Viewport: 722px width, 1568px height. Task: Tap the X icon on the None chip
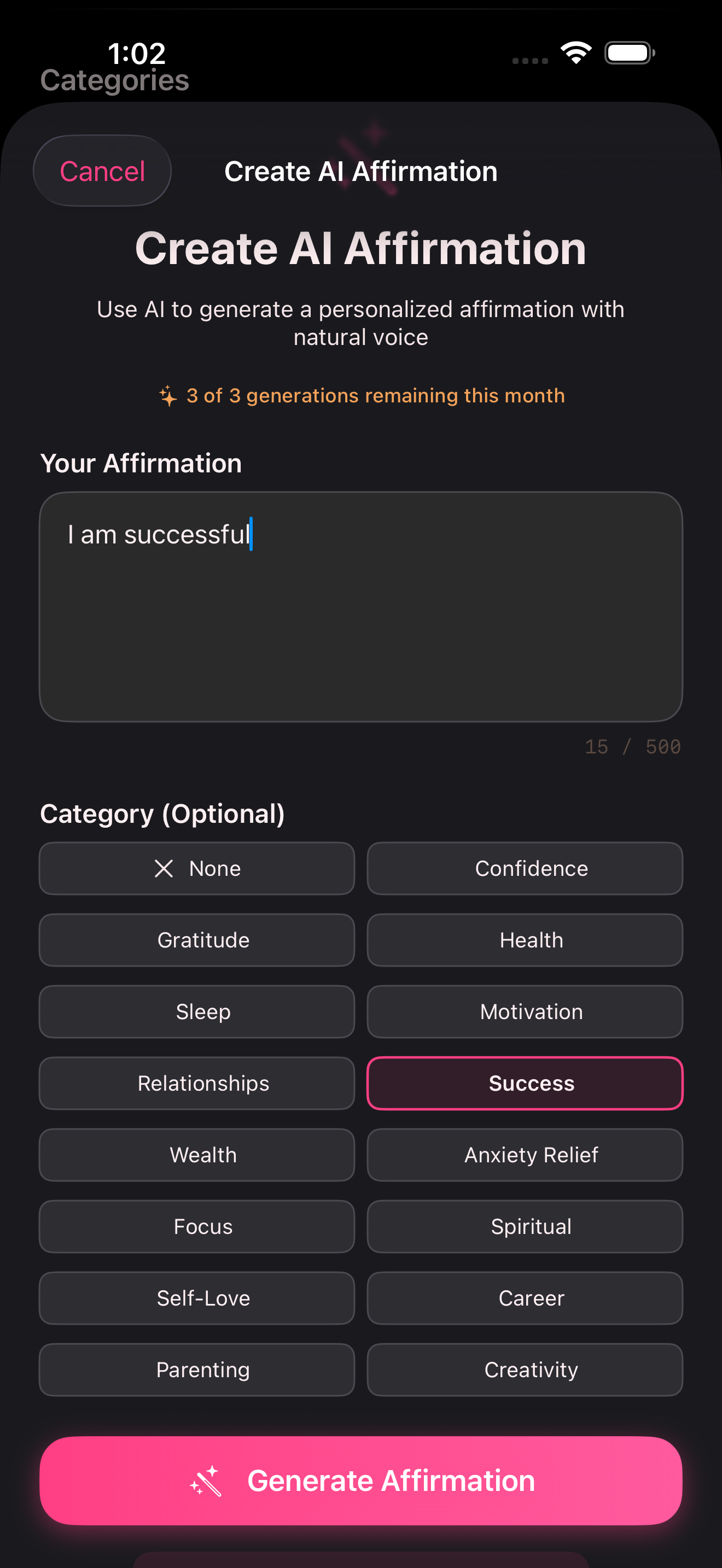[163, 869]
